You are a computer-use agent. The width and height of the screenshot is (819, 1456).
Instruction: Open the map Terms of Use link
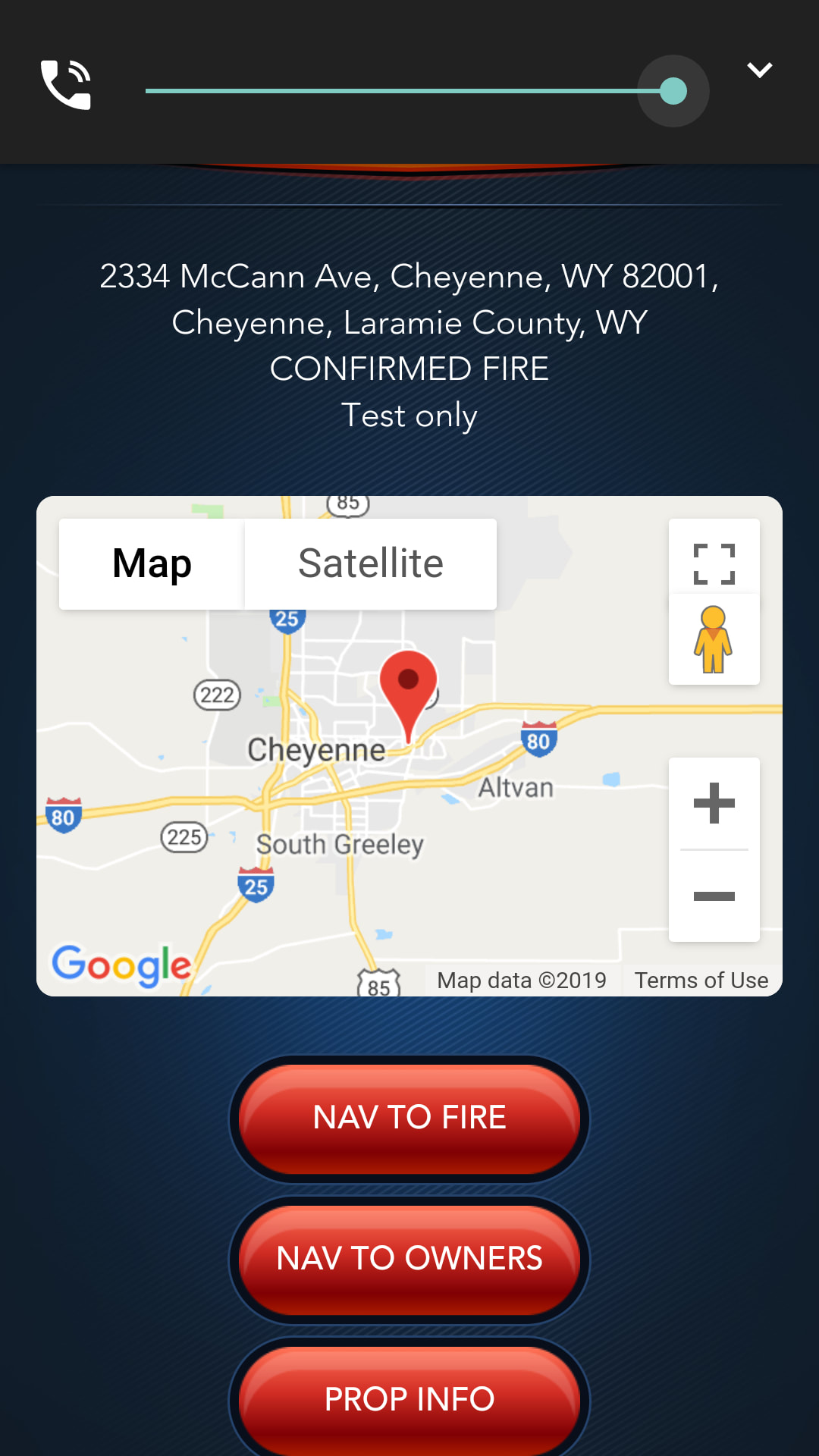pyautogui.click(x=701, y=981)
